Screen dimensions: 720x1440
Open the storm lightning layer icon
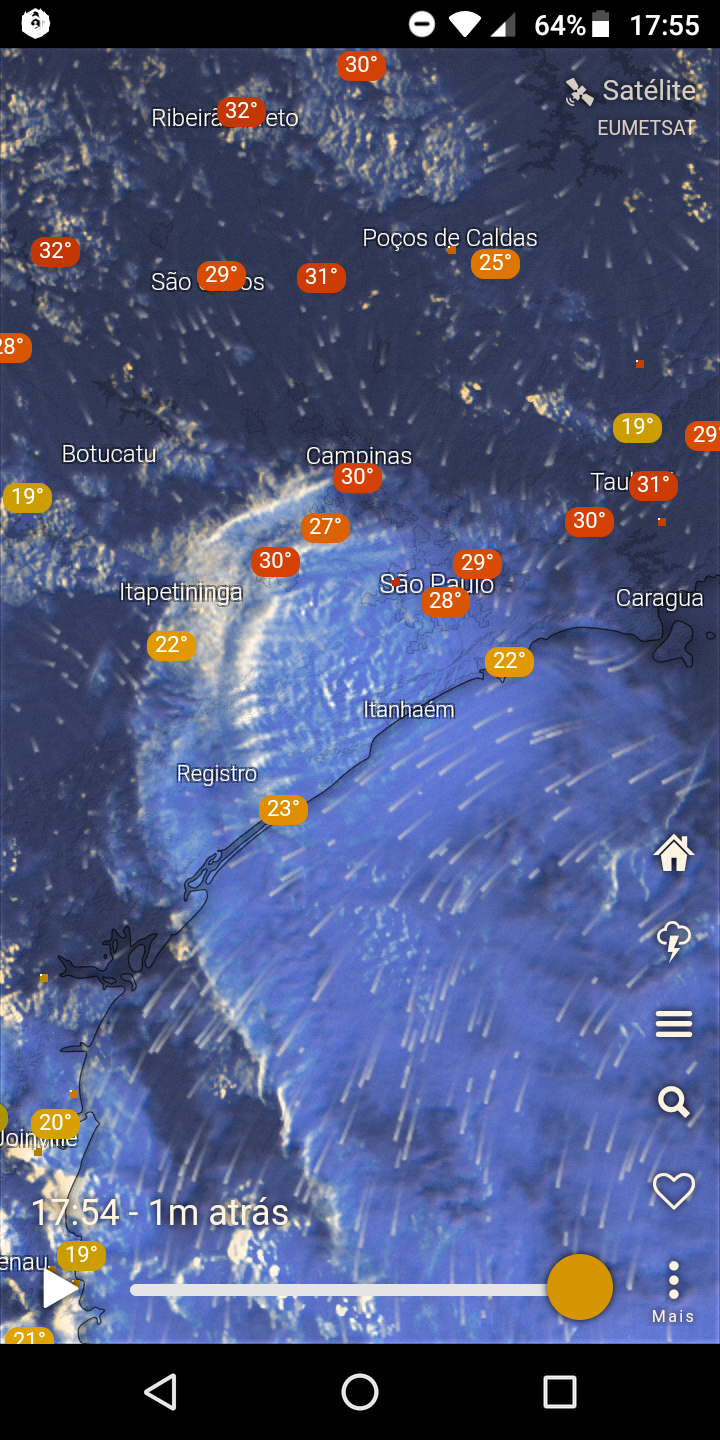pyautogui.click(x=673, y=940)
